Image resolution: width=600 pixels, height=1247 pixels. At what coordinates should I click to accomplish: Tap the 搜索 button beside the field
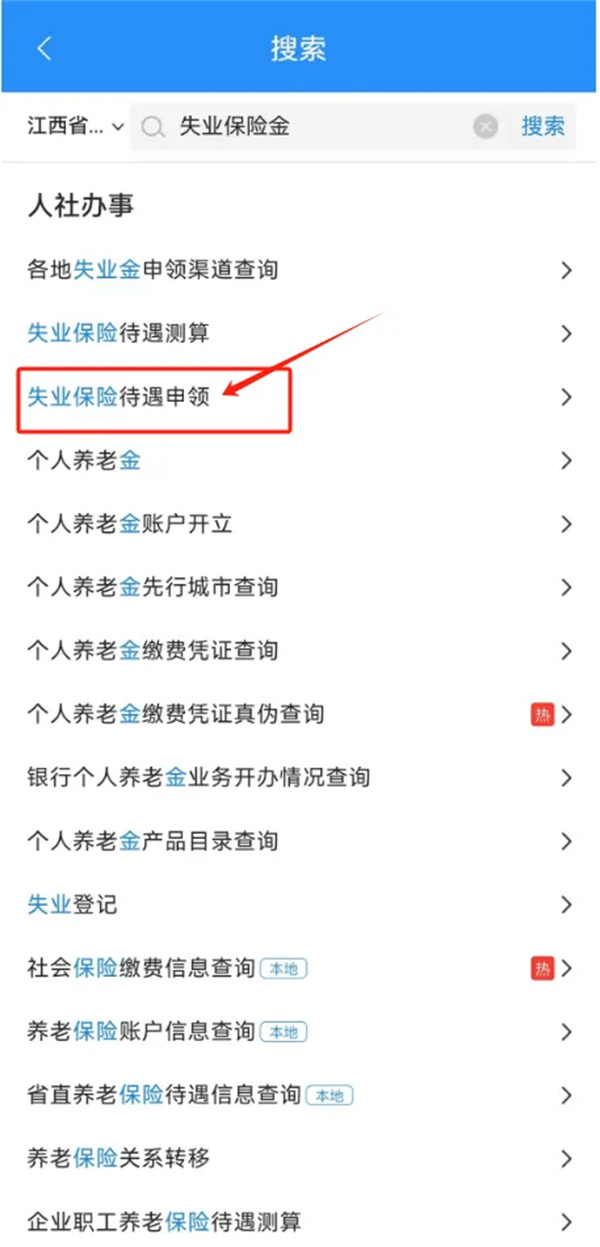(x=543, y=127)
